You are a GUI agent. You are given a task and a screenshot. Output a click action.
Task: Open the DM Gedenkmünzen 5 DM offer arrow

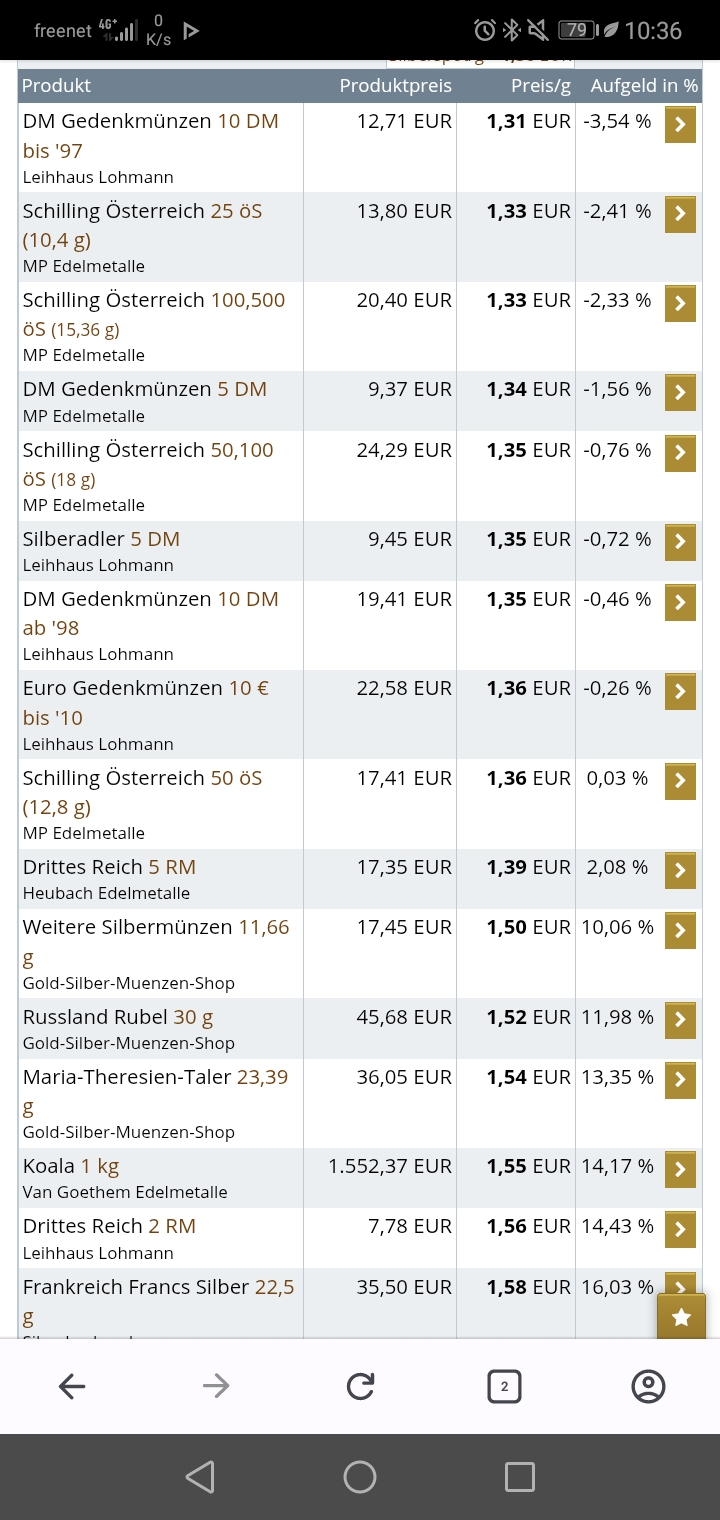680,393
